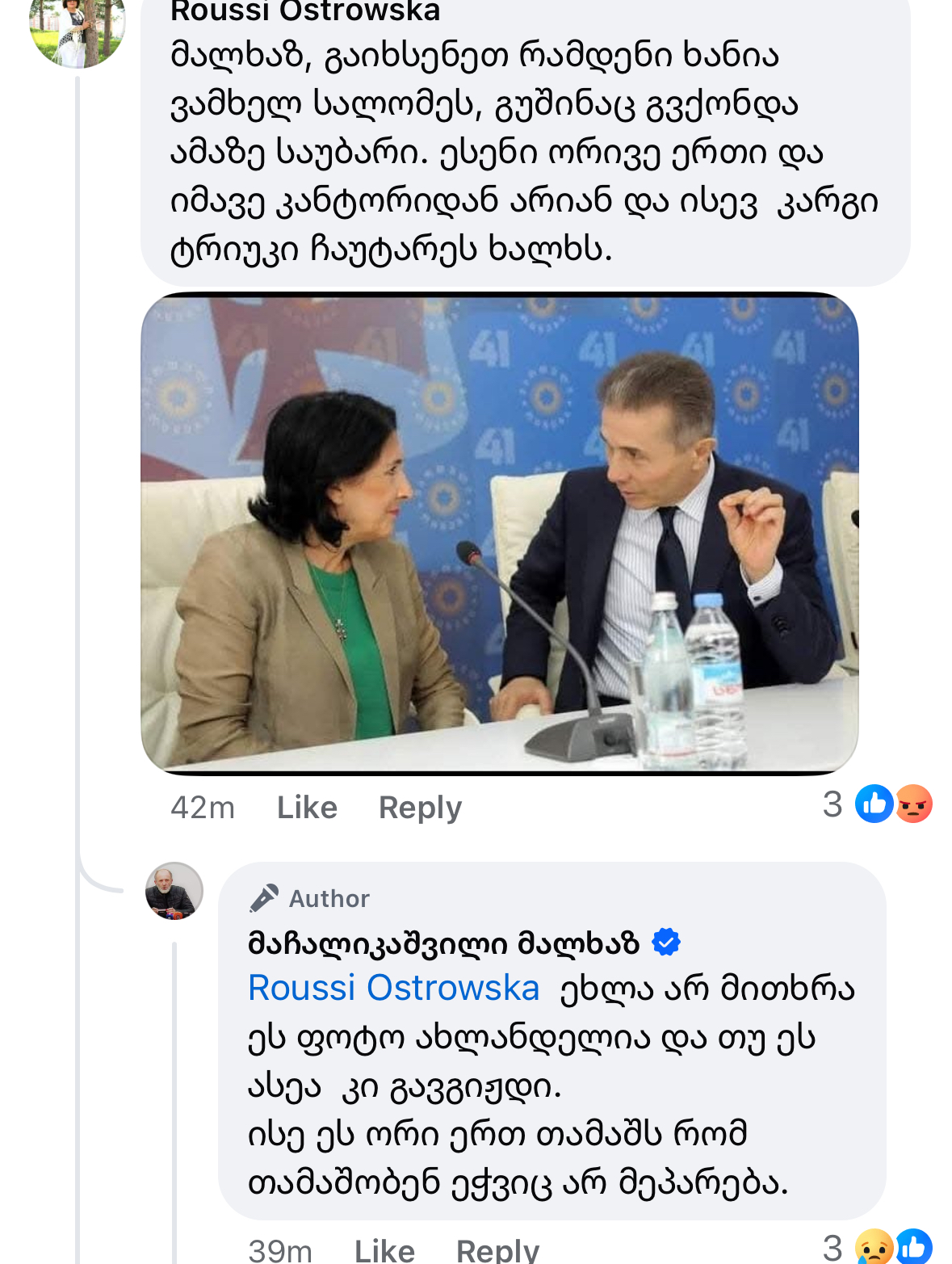Viewport: 952px width, 1264px height.
Task: Open author მაჩალიკაშვილი მალხაზ's profile name
Action: pos(442,943)
